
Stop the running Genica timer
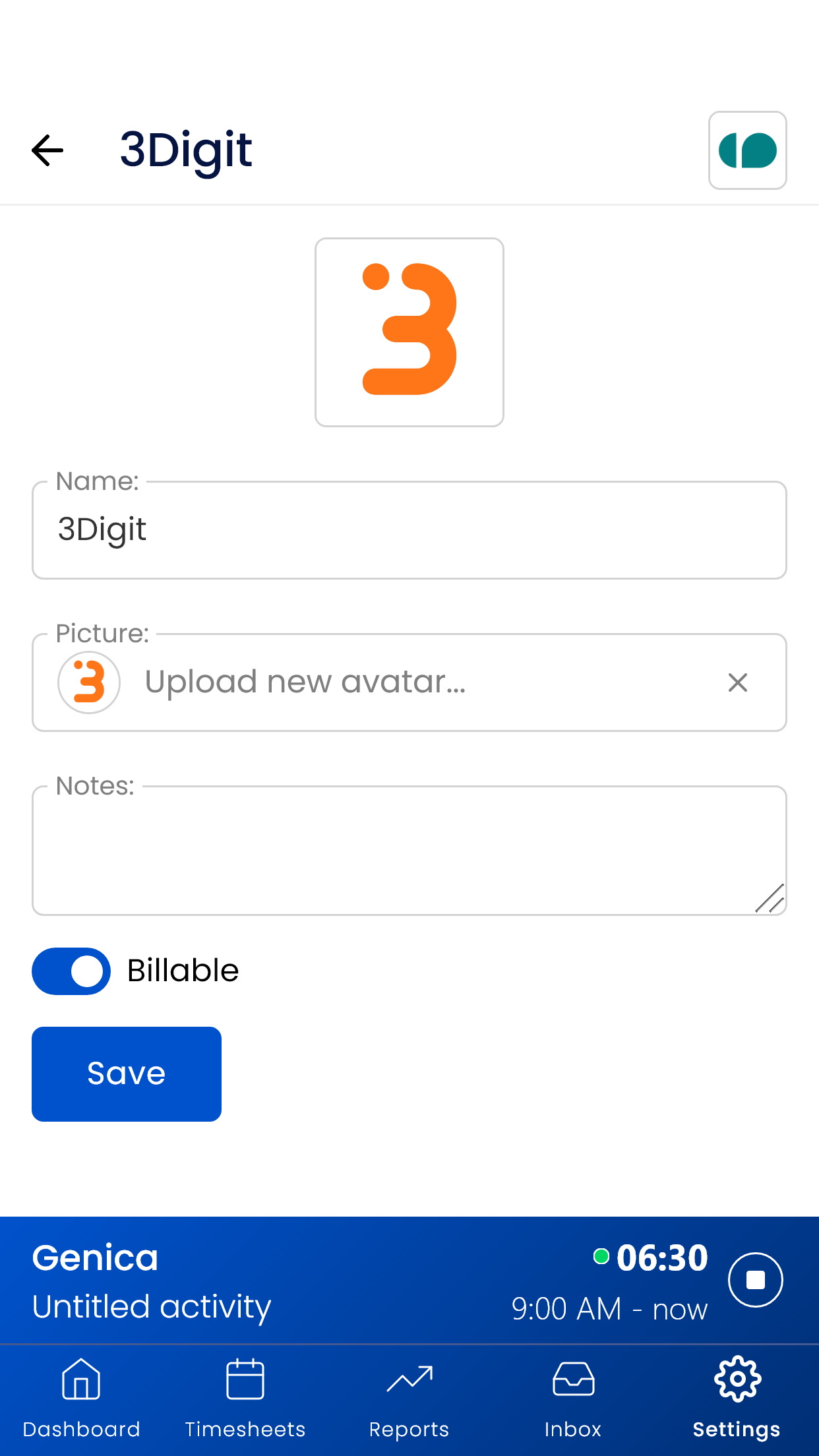click(755, 1279)
